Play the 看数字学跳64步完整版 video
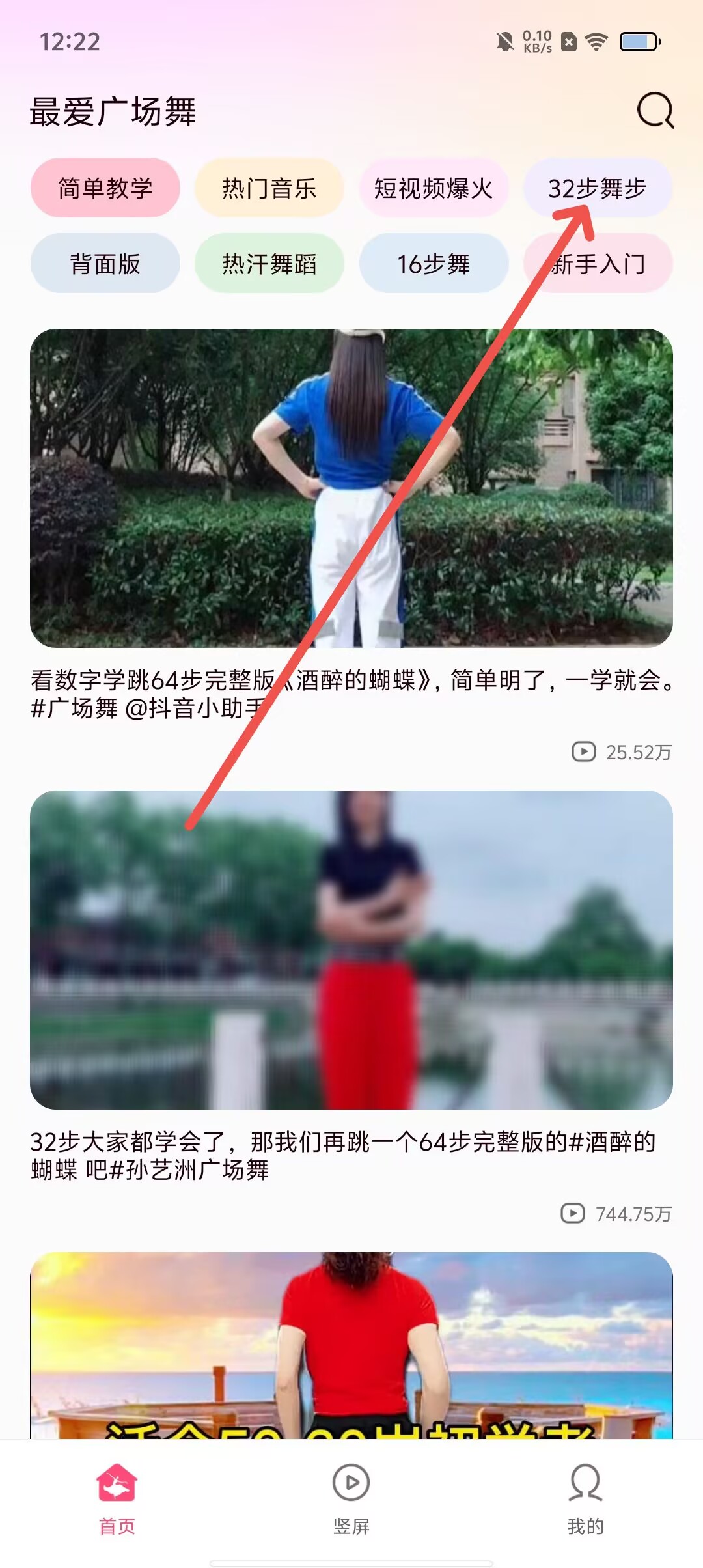The width and height of the screenshot is (703, 1568). point(351,488)
